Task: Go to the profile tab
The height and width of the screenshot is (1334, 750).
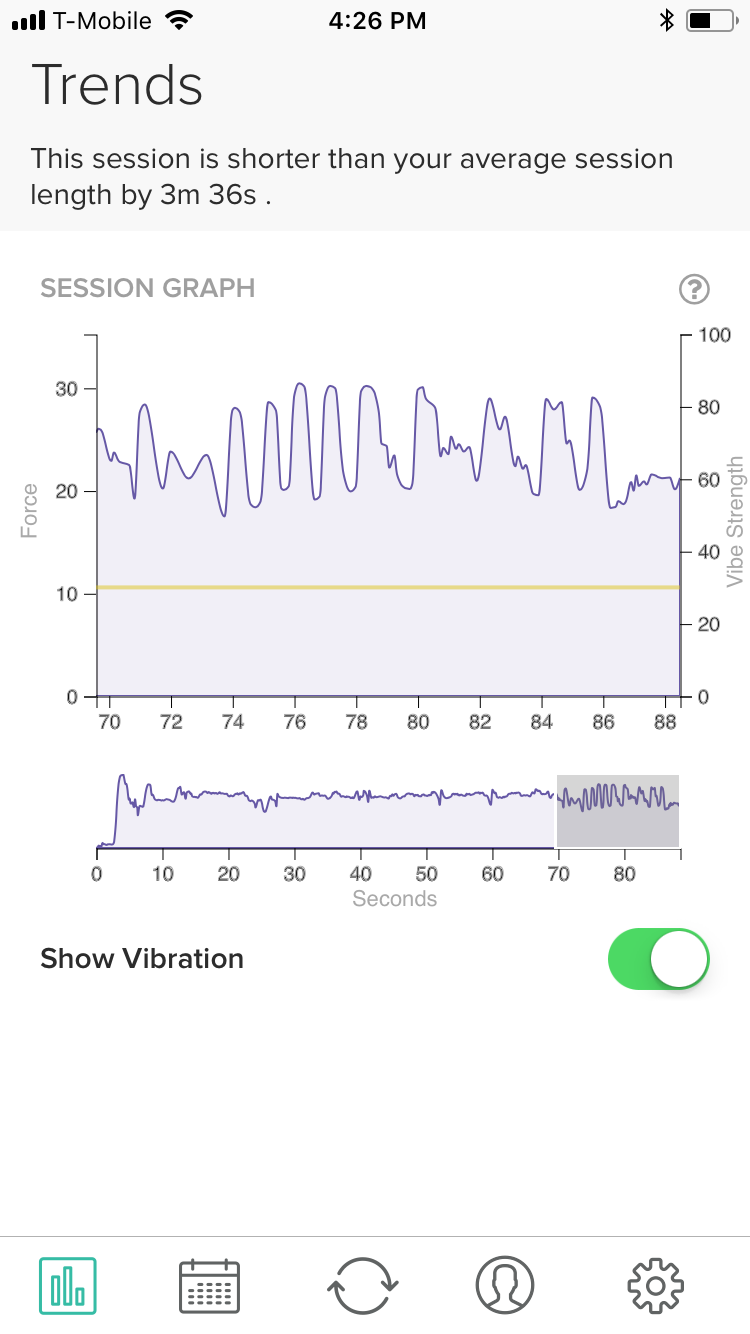Action: tap(505, 1285)
